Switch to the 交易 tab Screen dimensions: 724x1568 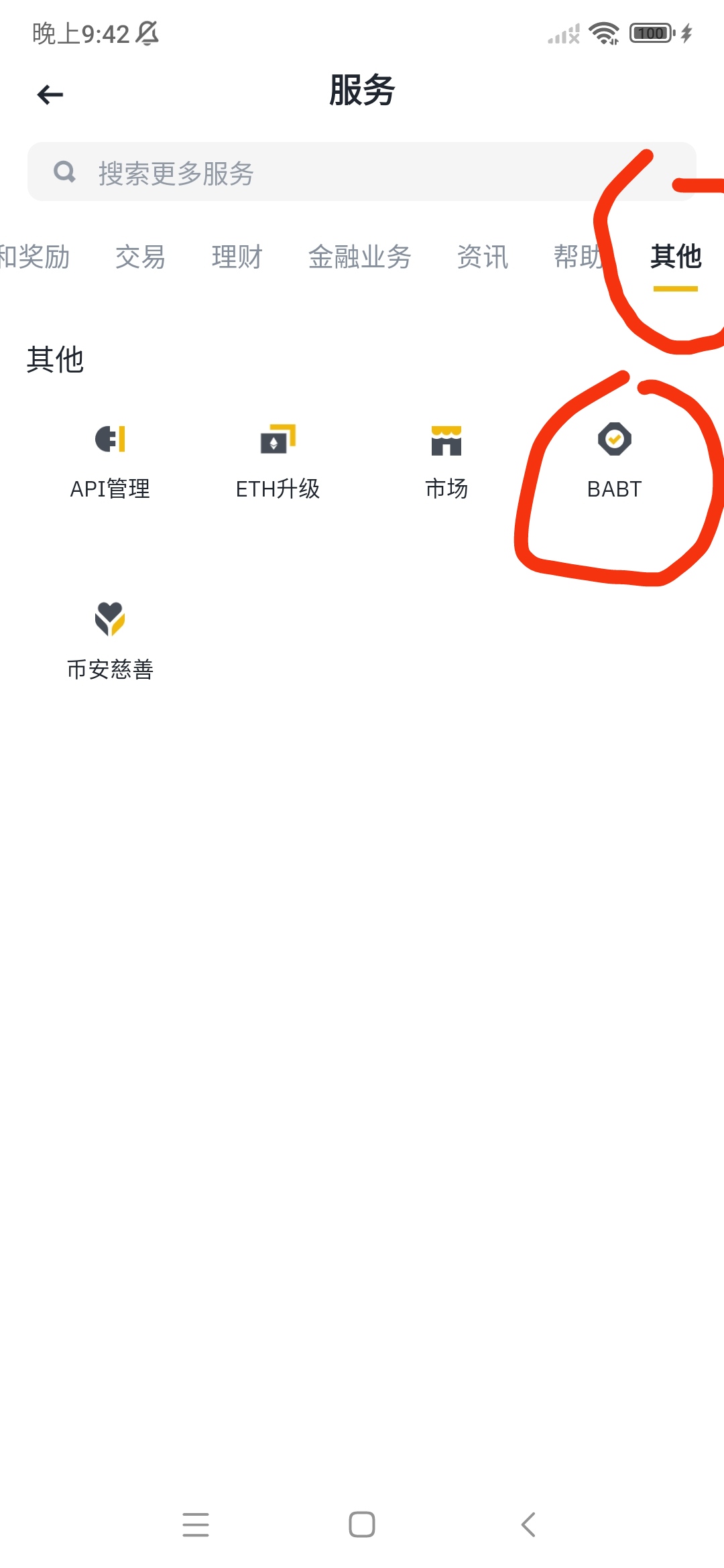point(140,257)
